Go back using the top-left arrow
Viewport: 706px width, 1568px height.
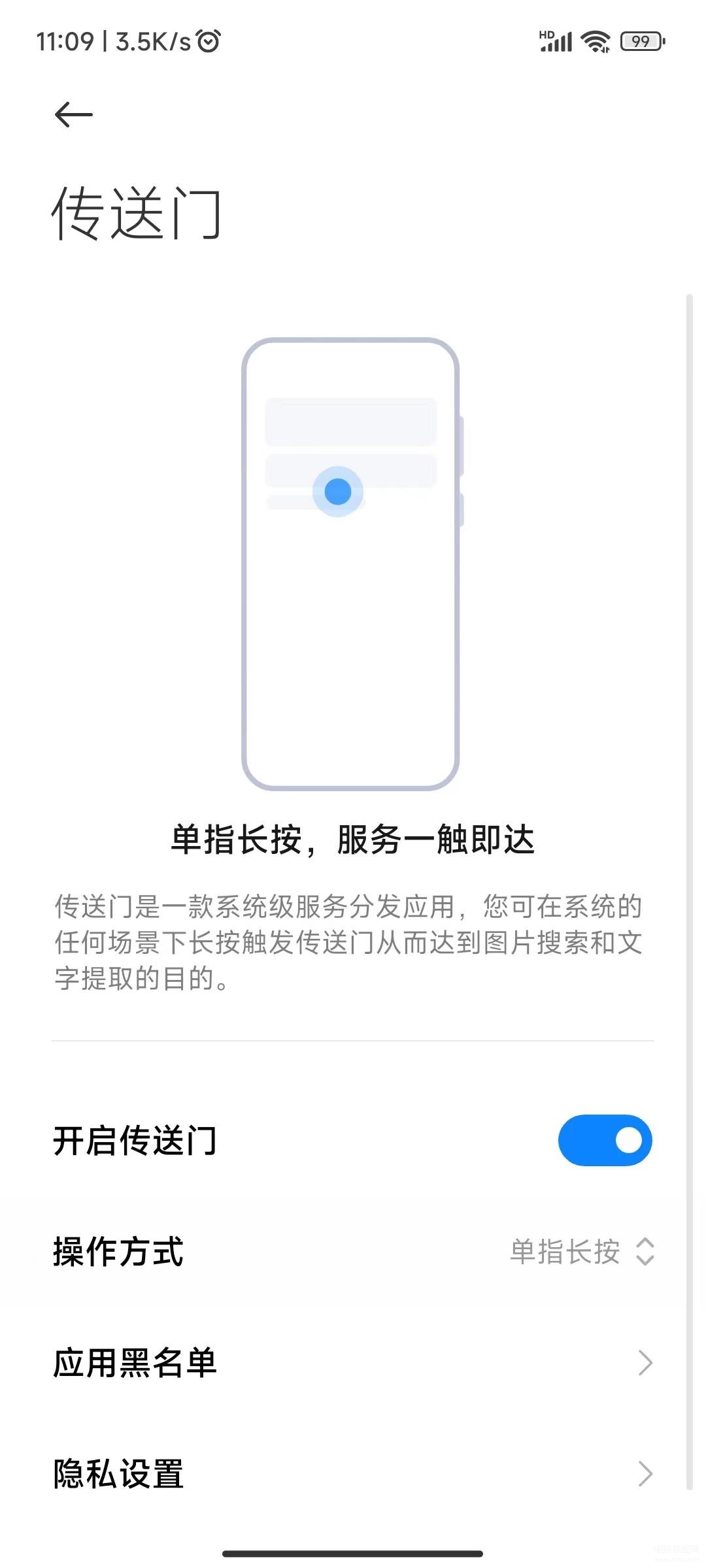click(73, 115)
